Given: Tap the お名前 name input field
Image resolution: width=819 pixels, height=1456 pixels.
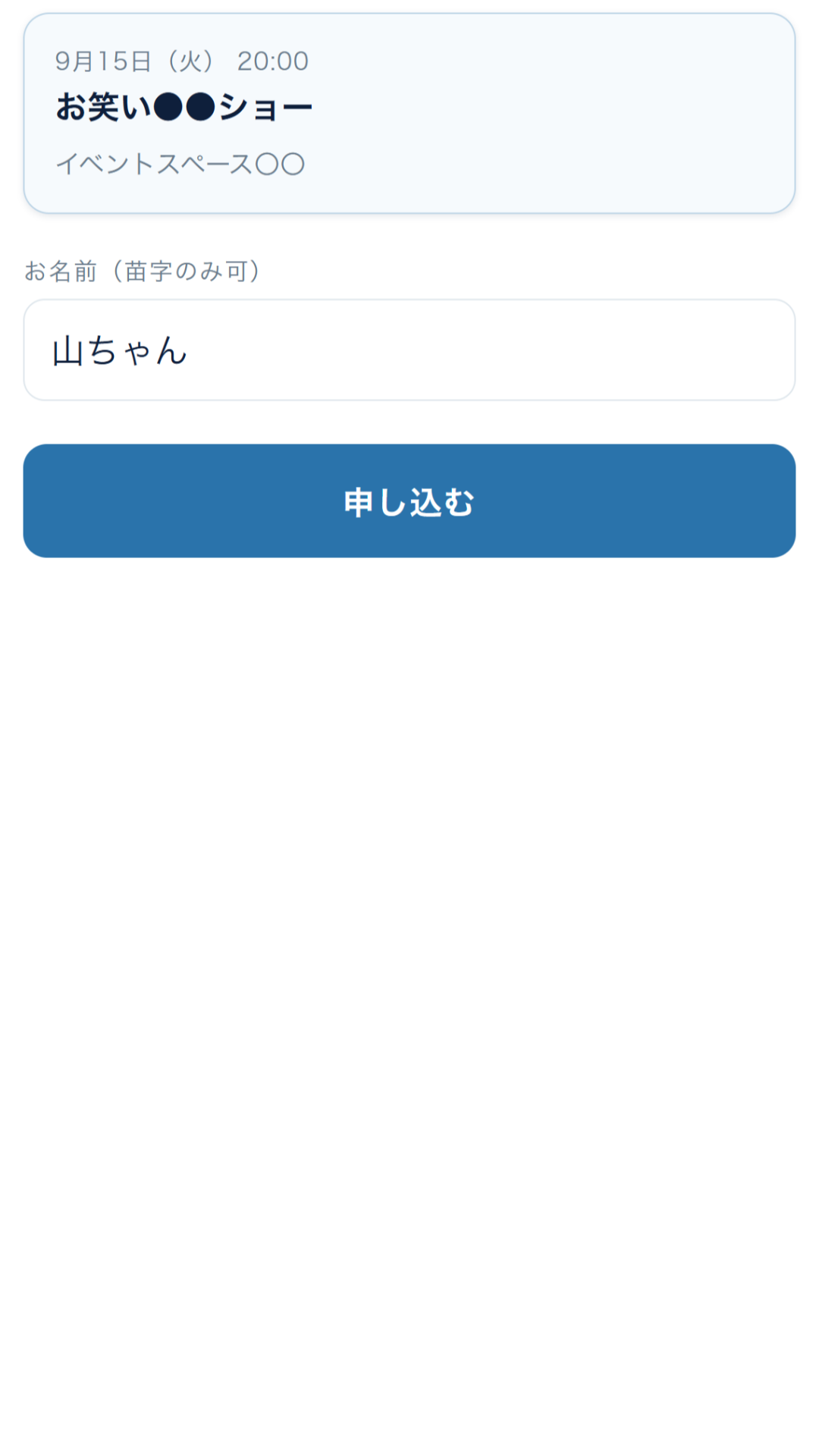Looking at the screenshot, I should point(409,350).
